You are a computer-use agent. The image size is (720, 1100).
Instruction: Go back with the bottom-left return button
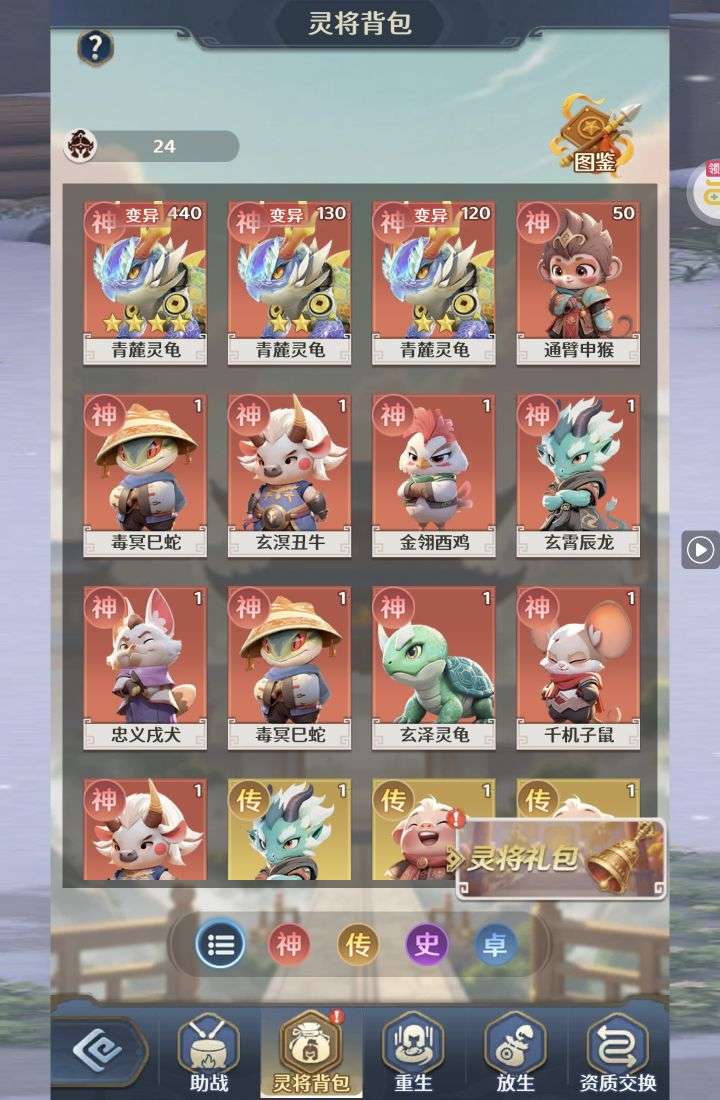click(98, 1051)
